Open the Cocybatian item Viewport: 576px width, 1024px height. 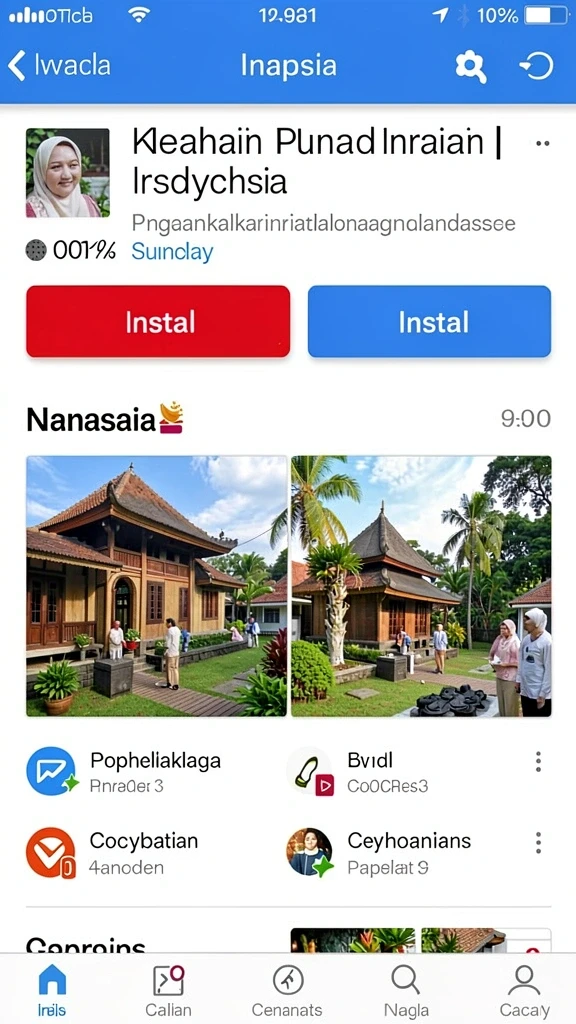click(112, 852)
